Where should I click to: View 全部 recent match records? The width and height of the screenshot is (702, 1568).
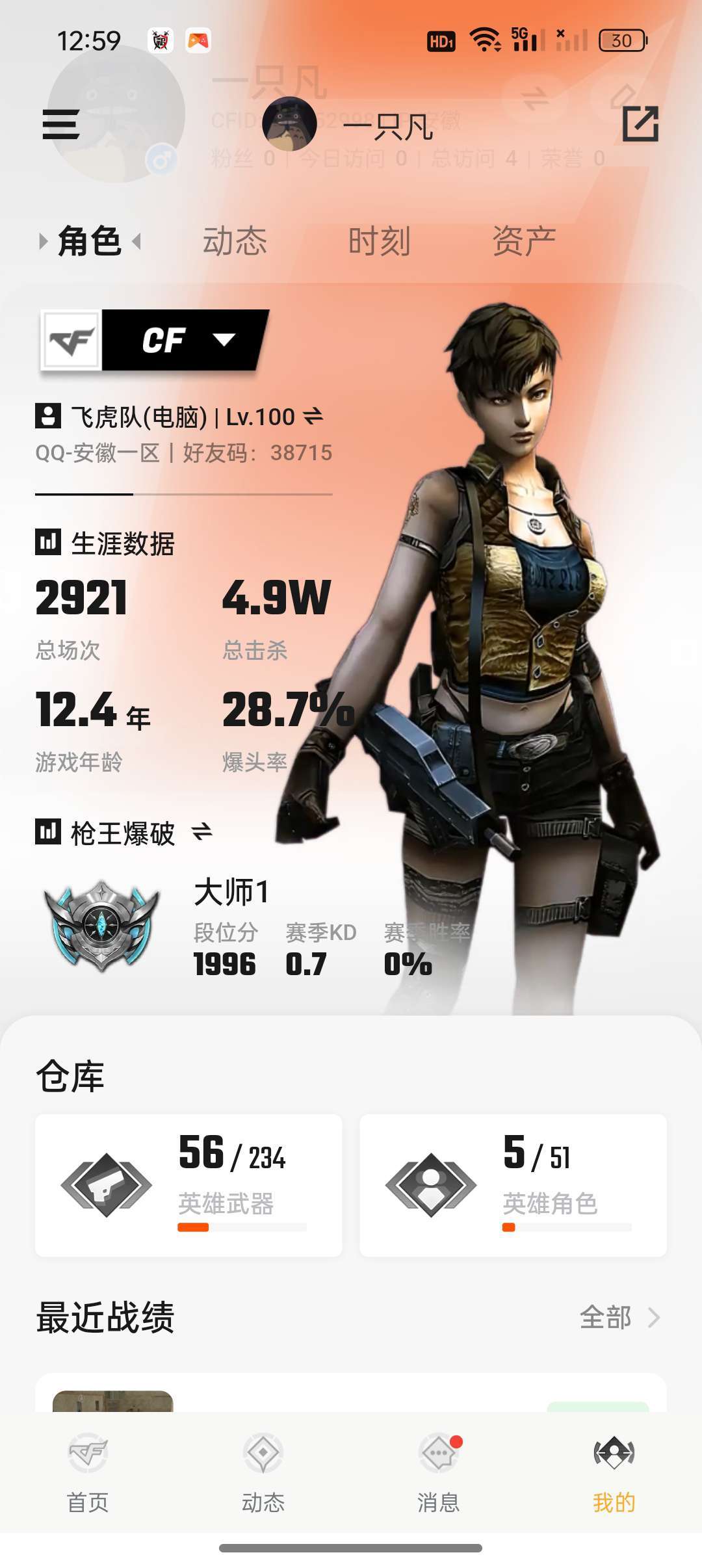619,1318
